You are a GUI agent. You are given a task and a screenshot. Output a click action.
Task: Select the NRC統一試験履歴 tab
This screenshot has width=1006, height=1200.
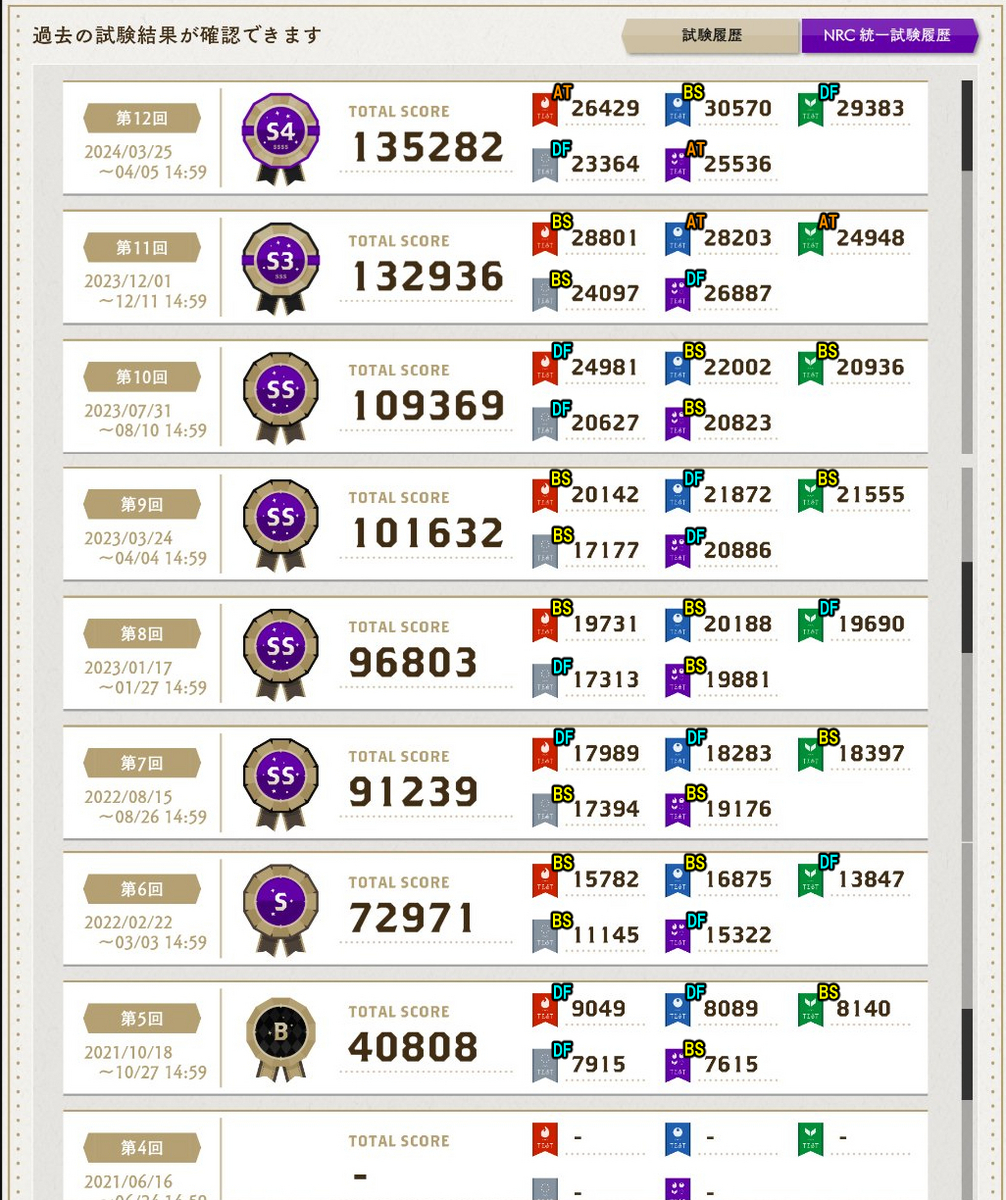[x=886, y=36]
